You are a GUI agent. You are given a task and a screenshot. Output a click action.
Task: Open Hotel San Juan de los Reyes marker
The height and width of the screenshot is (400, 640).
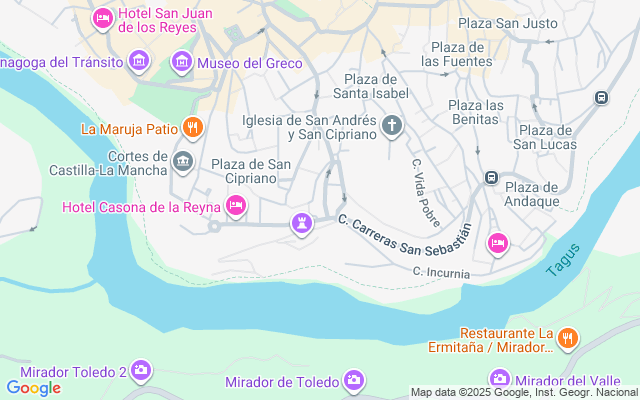tap(102, 19)
